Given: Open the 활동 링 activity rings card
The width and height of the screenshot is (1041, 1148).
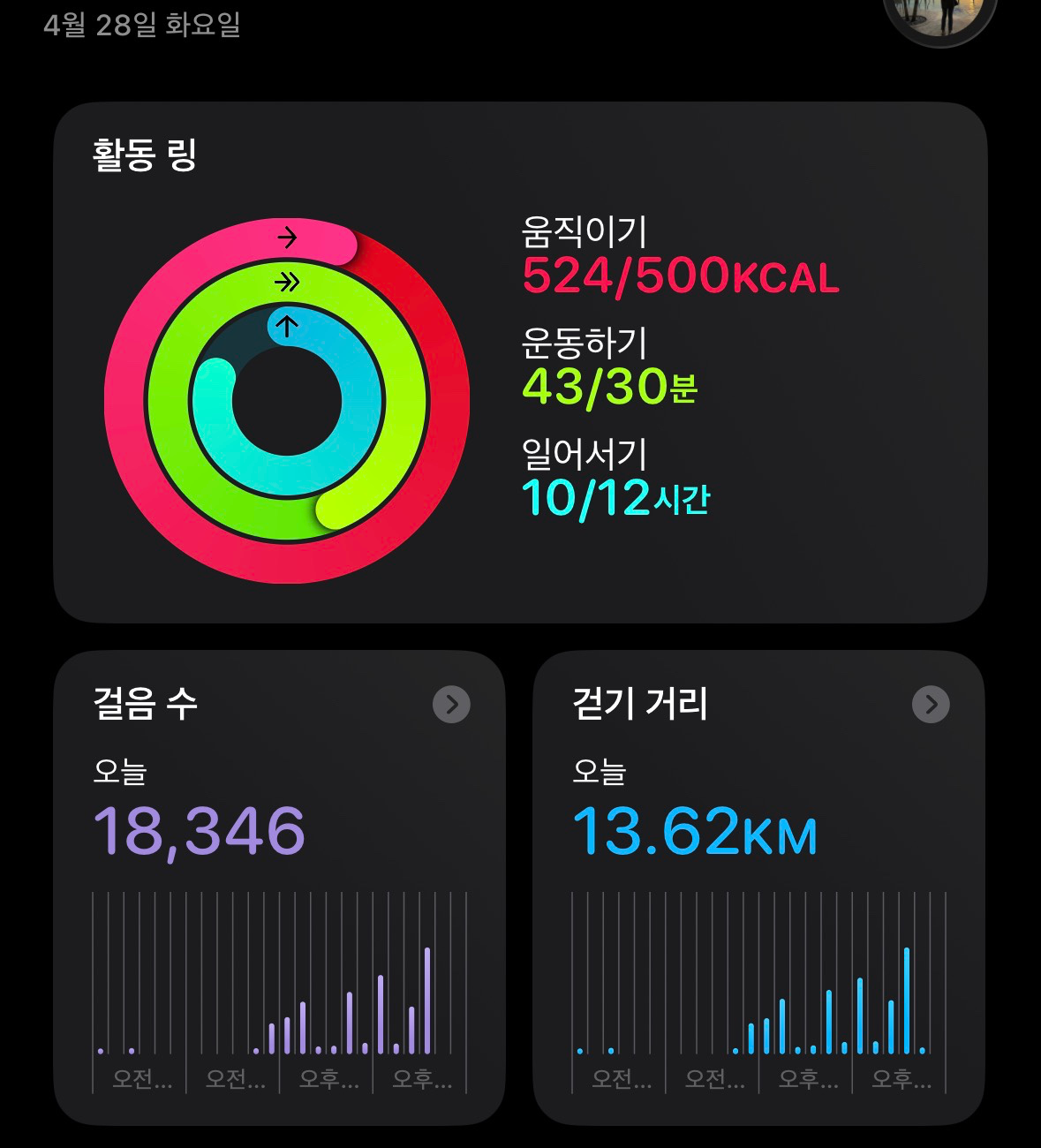Looking at the screenshot, I should 519,362.
